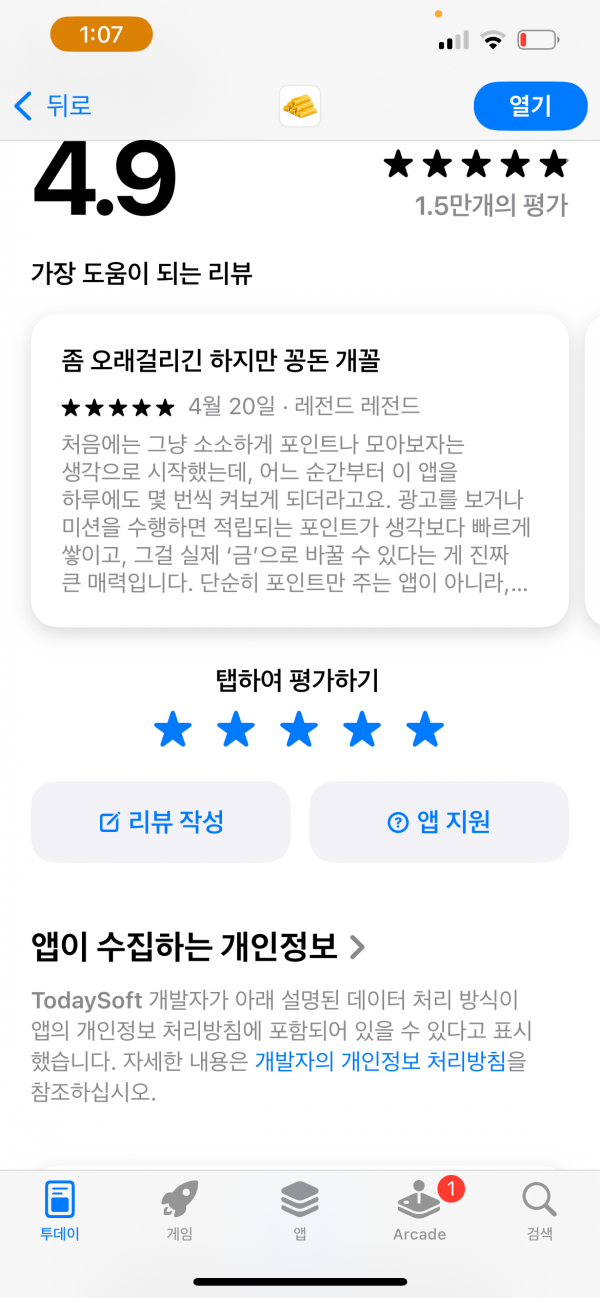Screen dimensions: 600x1298
Task: Switch to the 투데이 tab
Action: (x=60, y=1209)
